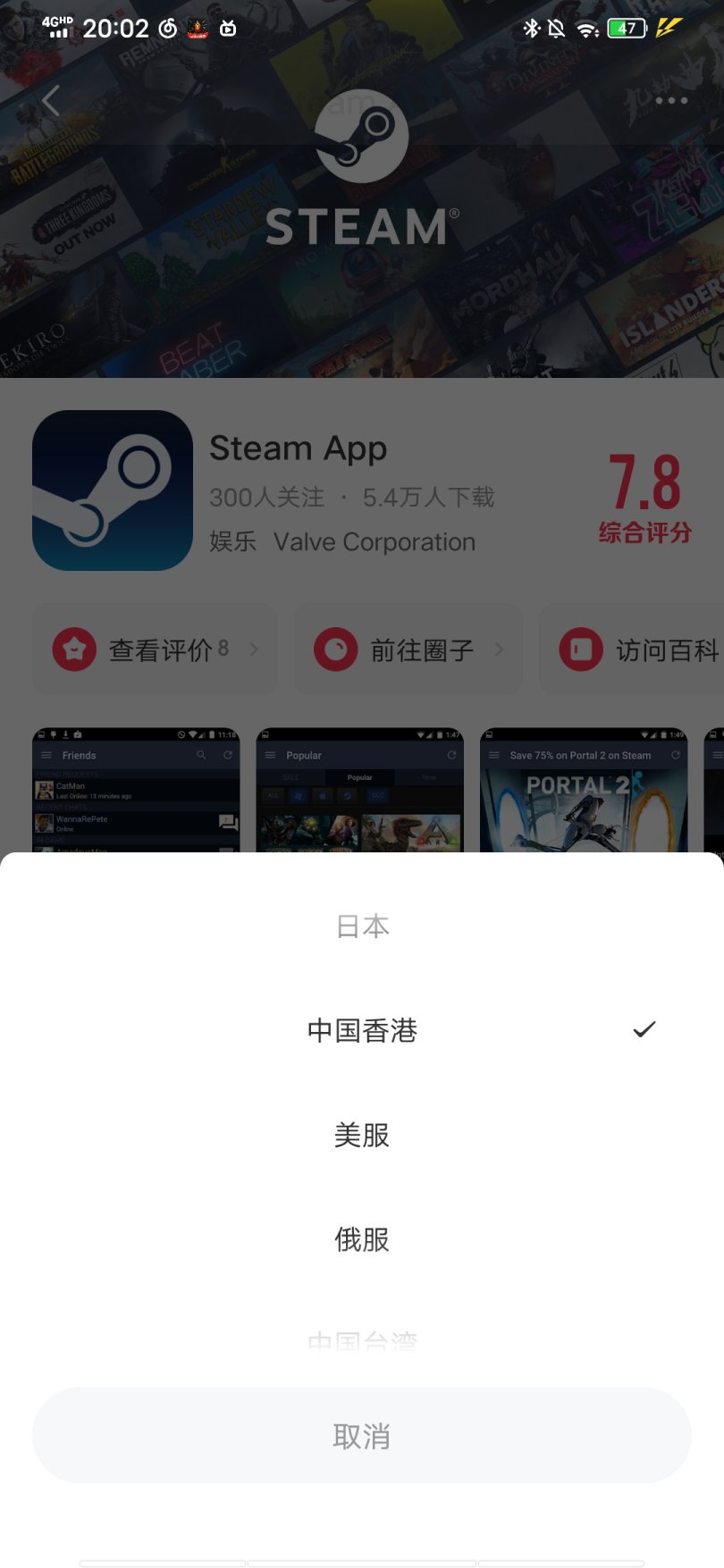Screen dimensions: 724x1568
Task: Select 美服 server option
Action: (362, 1136)
